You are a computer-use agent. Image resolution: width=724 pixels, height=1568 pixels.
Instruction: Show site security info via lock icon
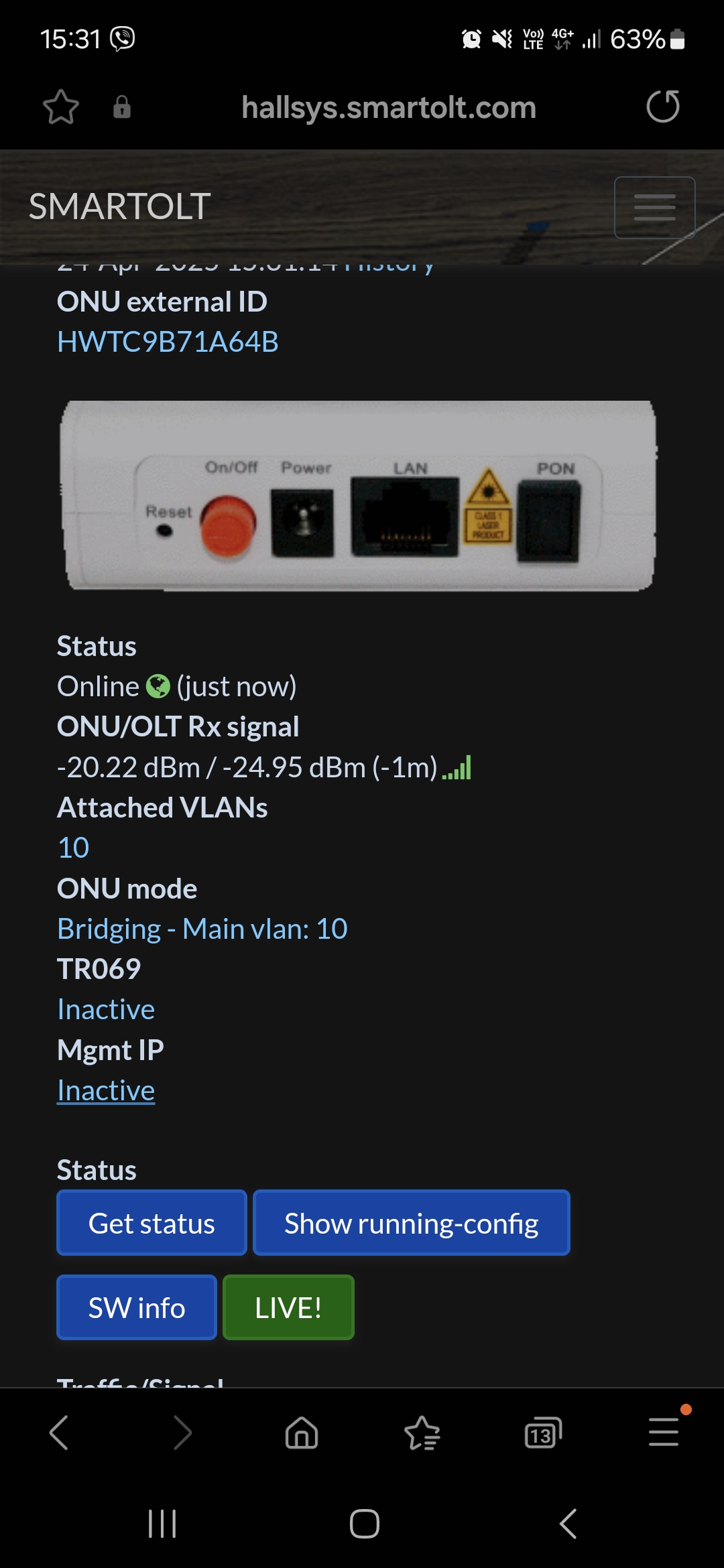(122, 107)
